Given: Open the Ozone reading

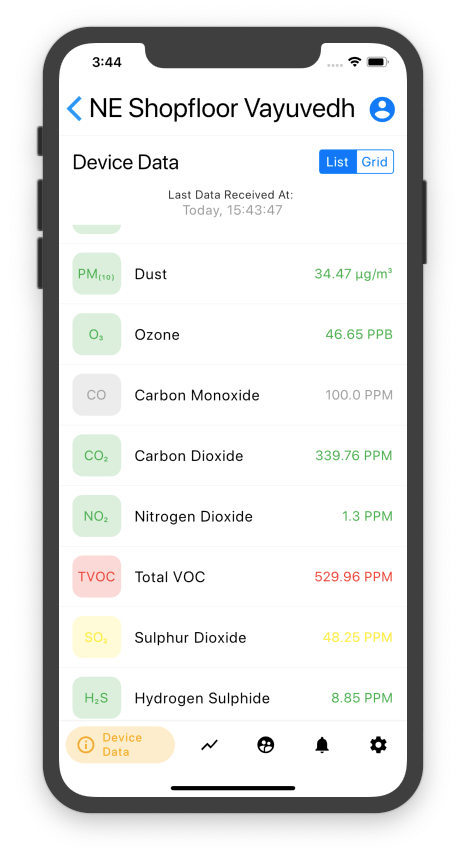Looking at the screenshot, I should pyautogui.click(x=233, y=334).
